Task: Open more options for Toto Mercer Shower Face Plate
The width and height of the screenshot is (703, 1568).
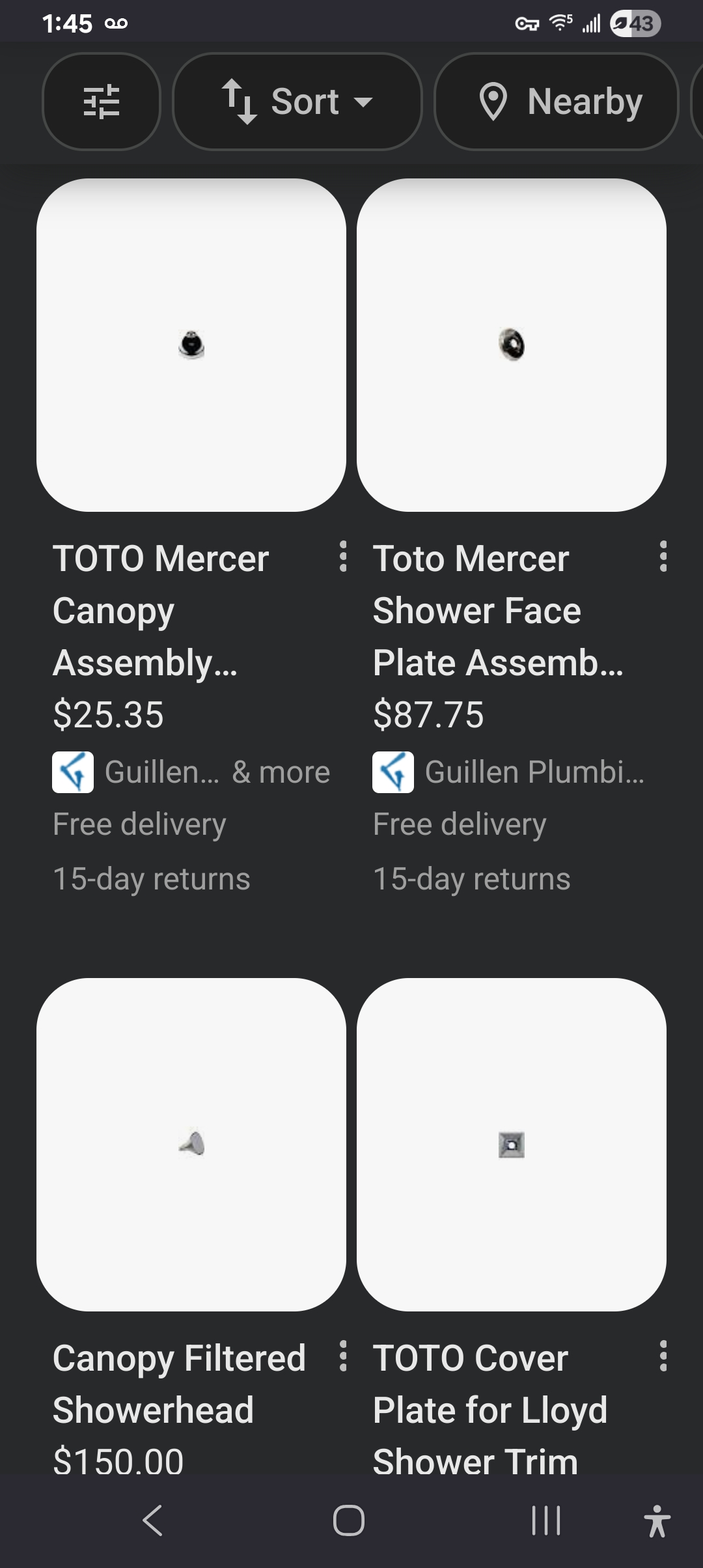Action: point(663,557)
